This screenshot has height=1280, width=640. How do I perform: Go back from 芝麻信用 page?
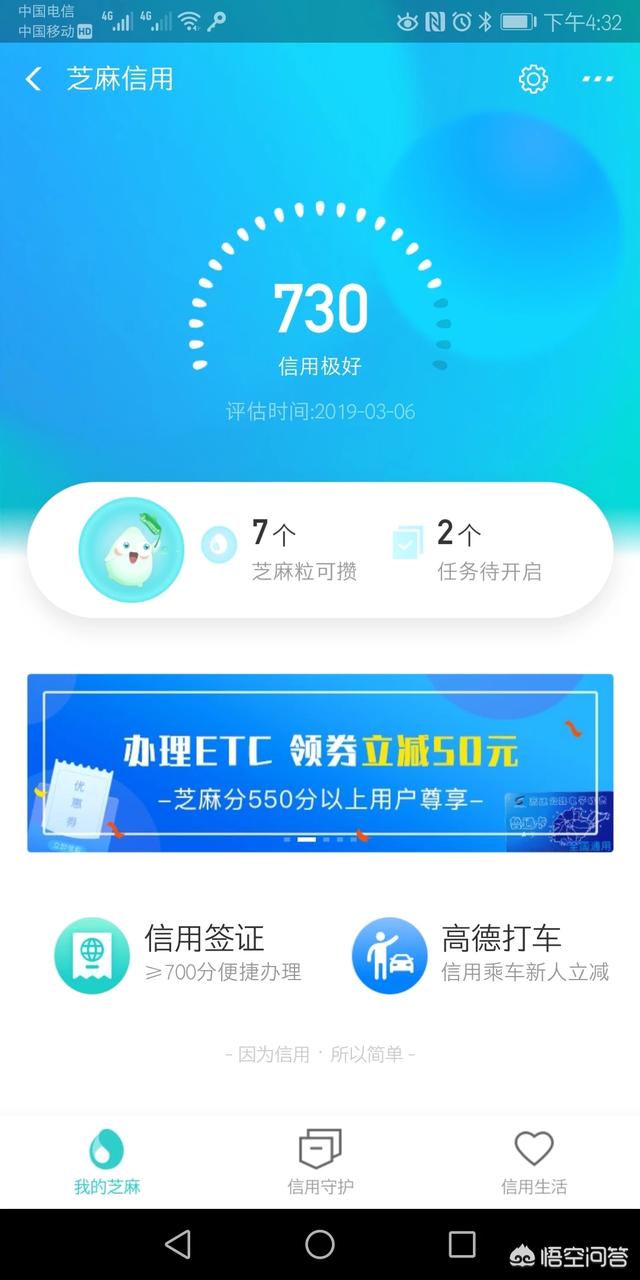click(34, 79)
